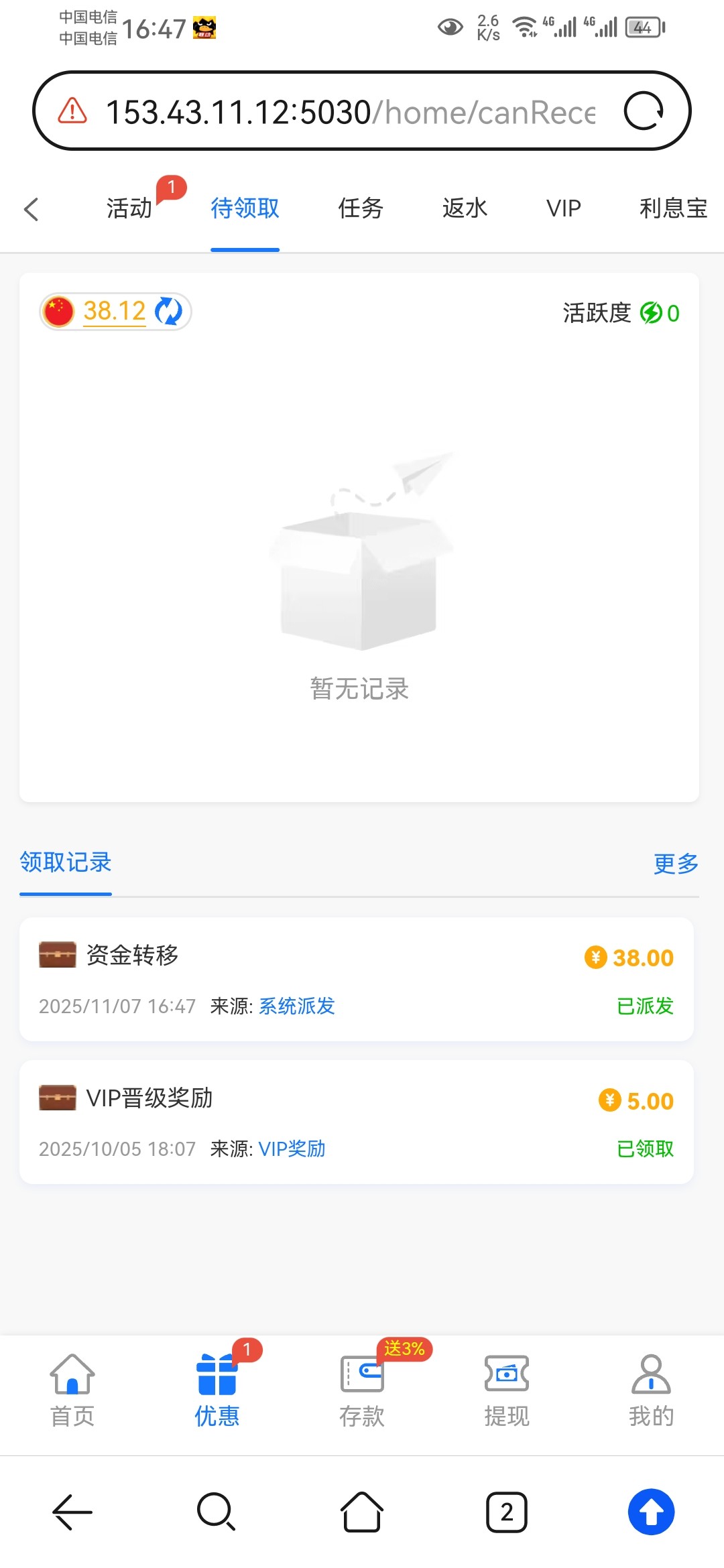The image size is (724, 1568).
Task: Tap 更多 to view more records
Action: (675, 863)
